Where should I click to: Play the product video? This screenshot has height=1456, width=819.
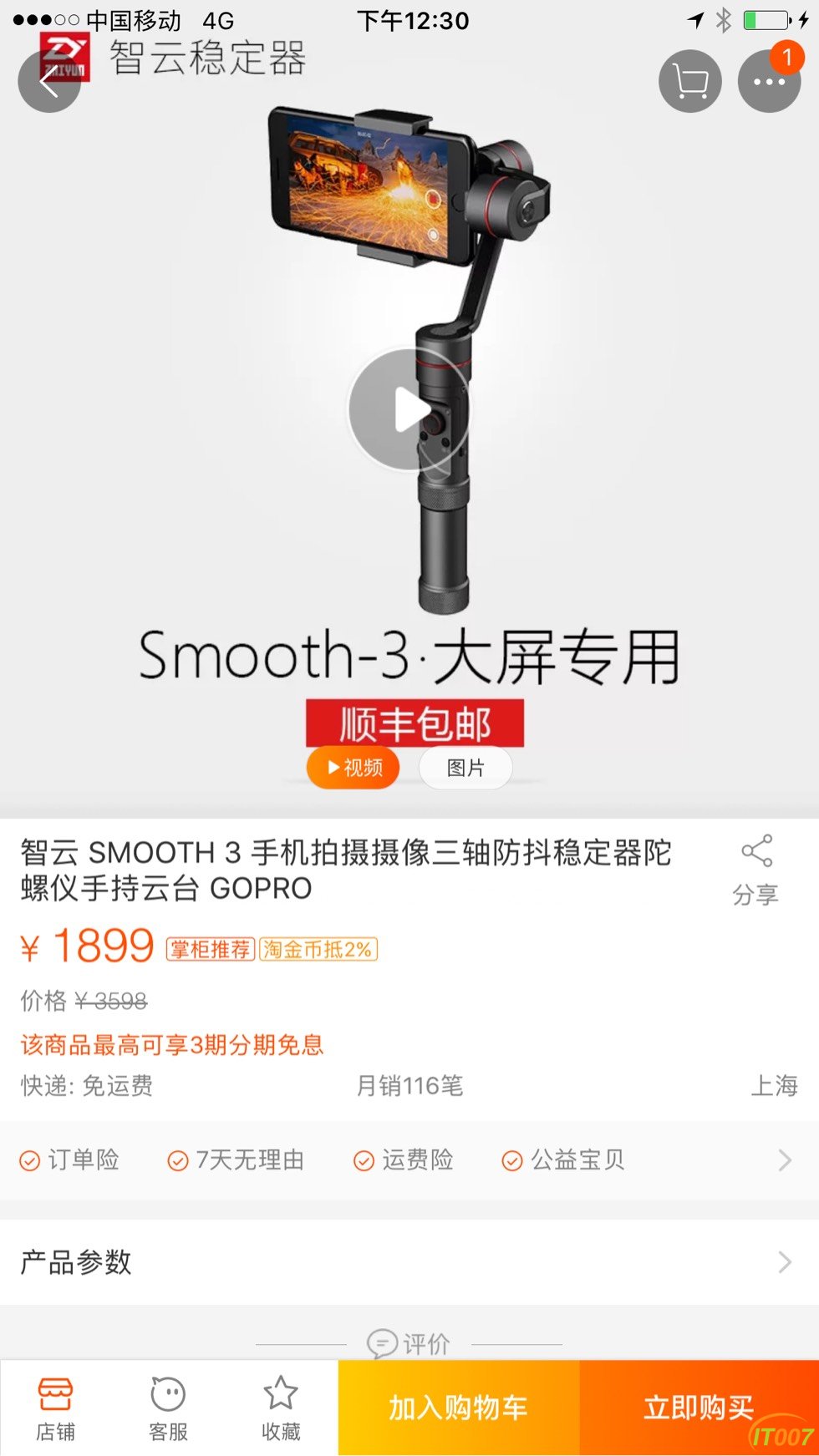[409, 409]
